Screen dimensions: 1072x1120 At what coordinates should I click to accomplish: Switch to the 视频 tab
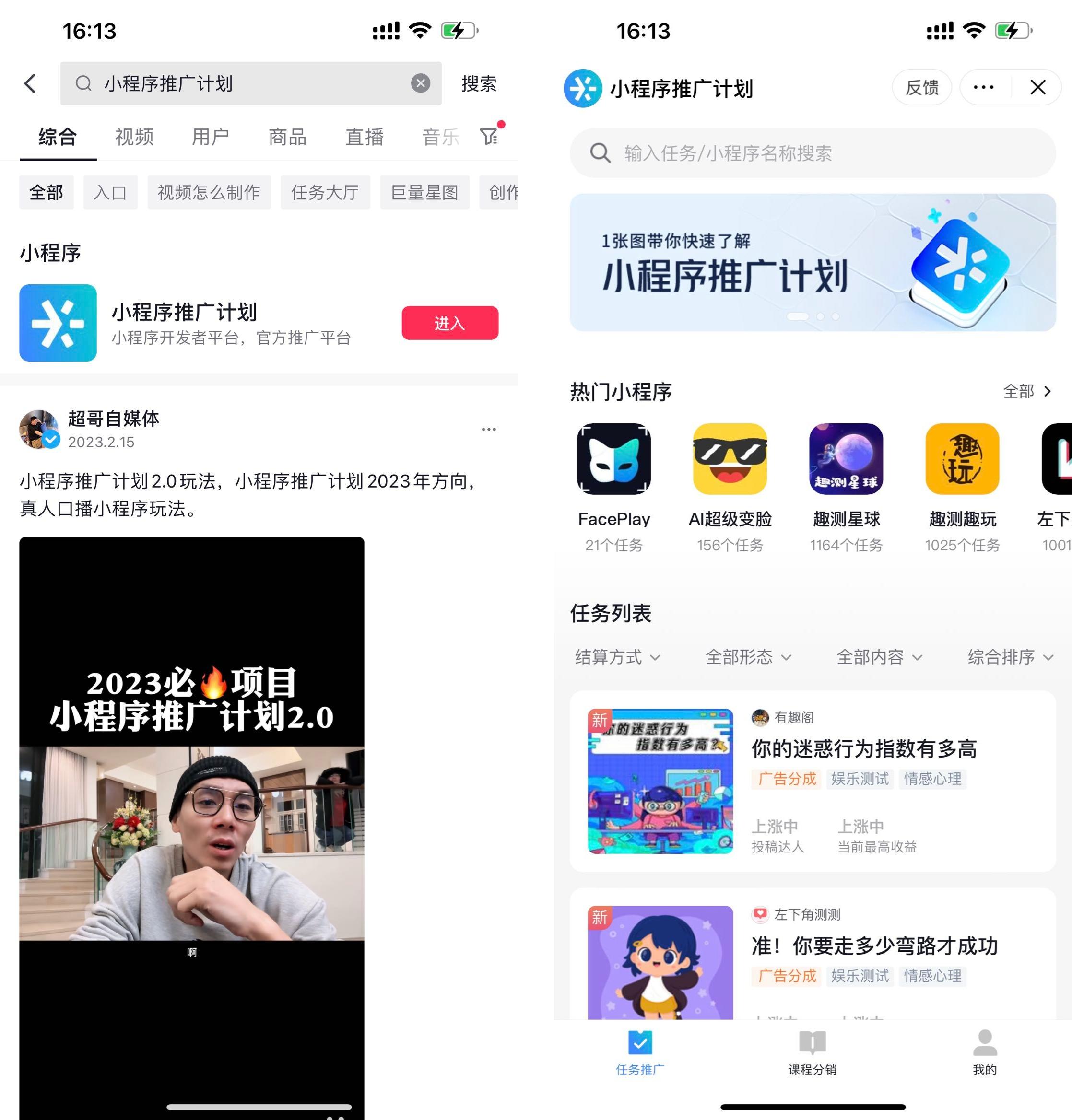point(134,137)
